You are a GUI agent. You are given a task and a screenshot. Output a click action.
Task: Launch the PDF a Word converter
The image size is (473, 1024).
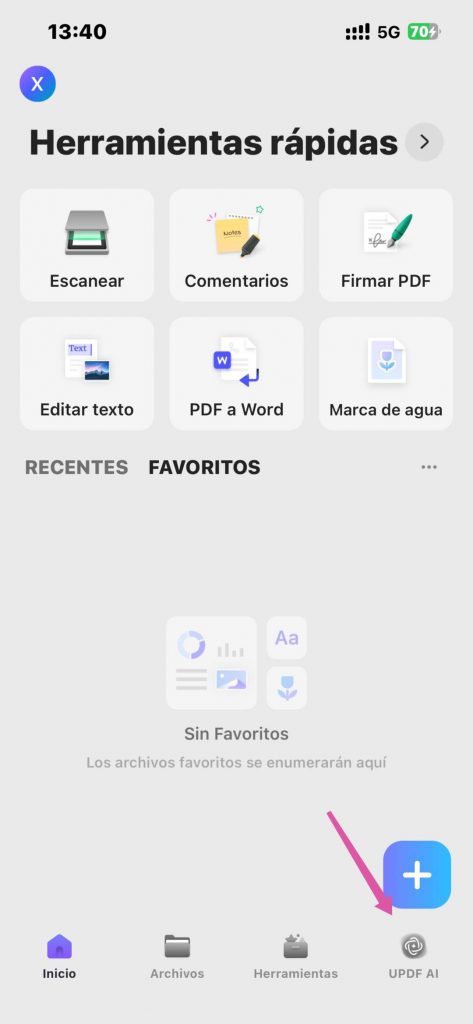[236, 374]
